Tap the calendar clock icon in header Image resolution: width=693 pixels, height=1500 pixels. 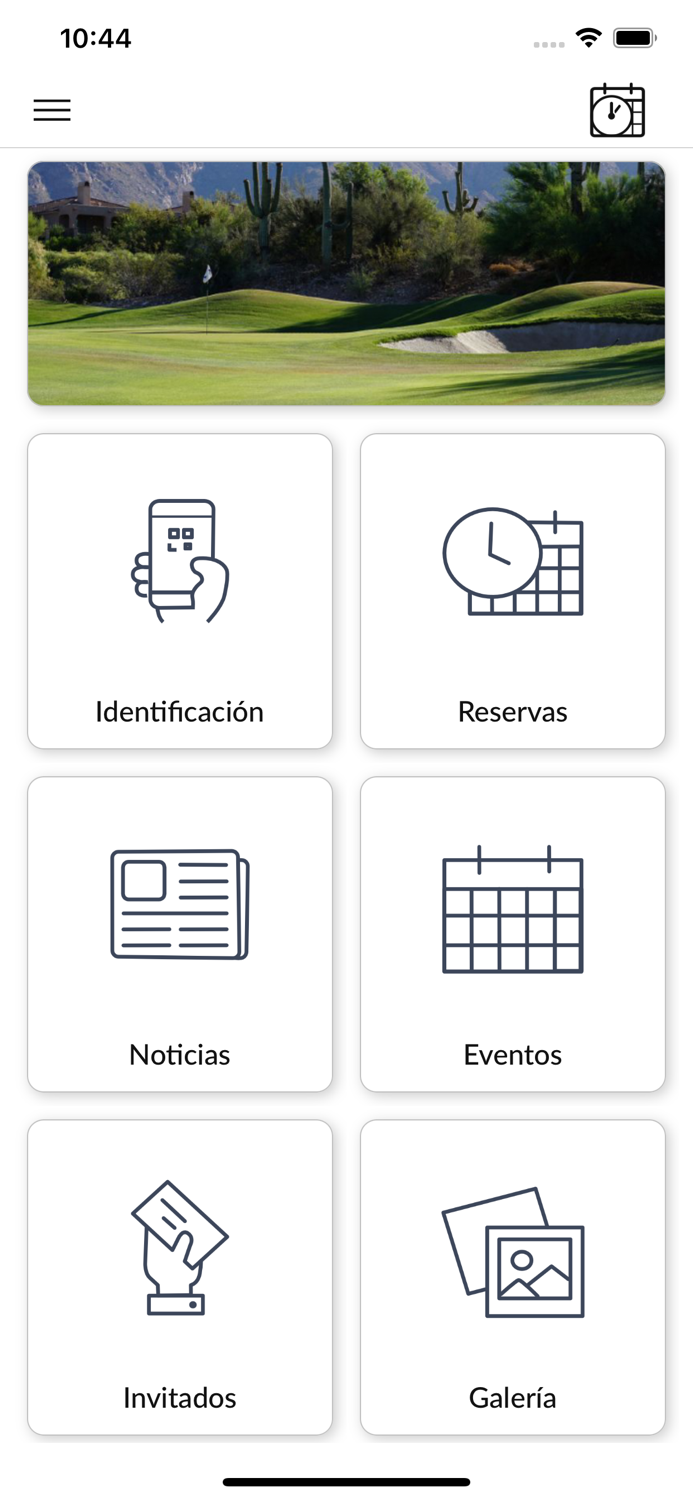[x=617, y=110]
